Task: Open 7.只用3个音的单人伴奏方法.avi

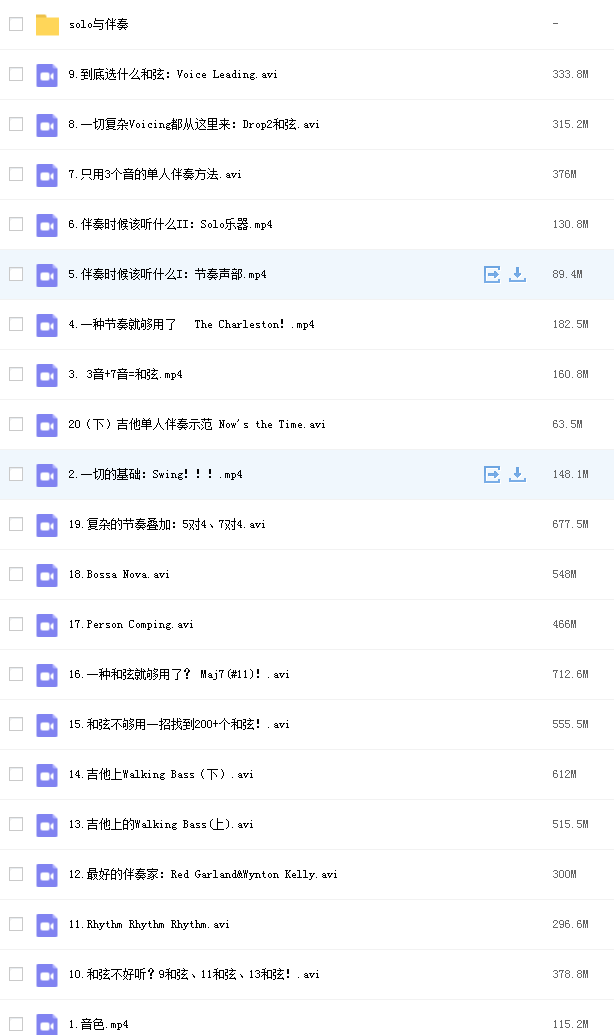Action: click(x=155, y=174)
